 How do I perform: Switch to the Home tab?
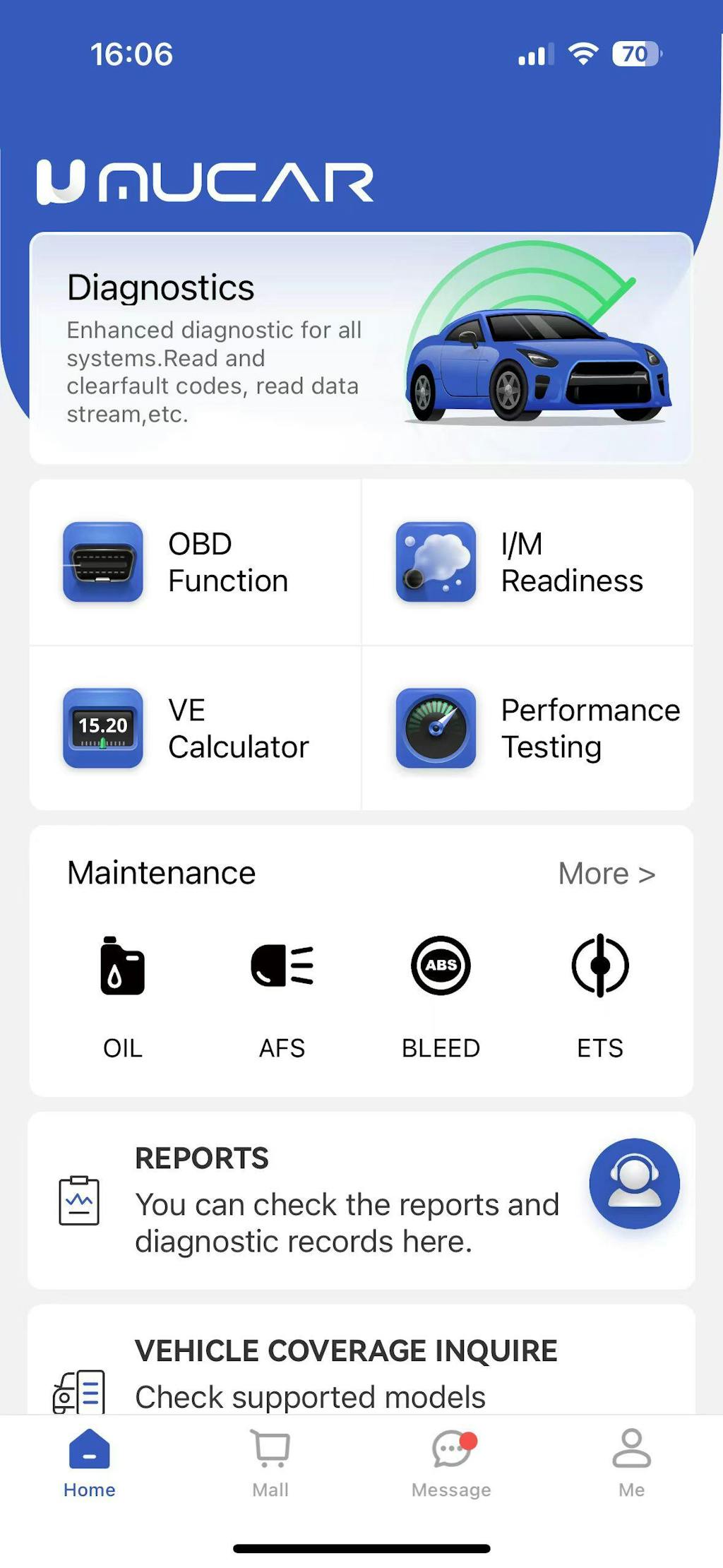click(x=90, y=1462)
